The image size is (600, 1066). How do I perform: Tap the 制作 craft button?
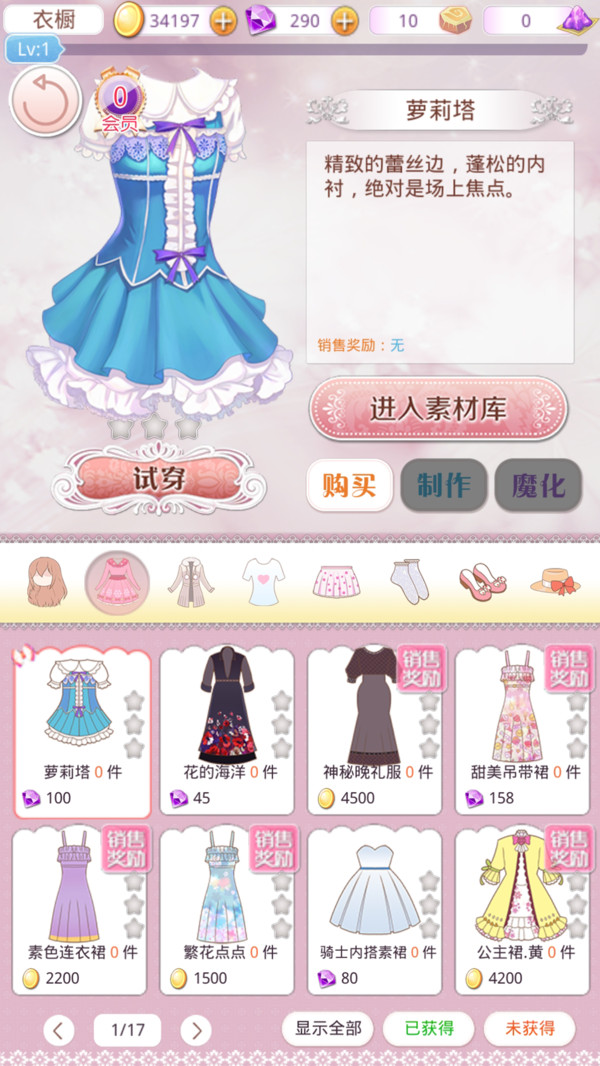point(444,486)
